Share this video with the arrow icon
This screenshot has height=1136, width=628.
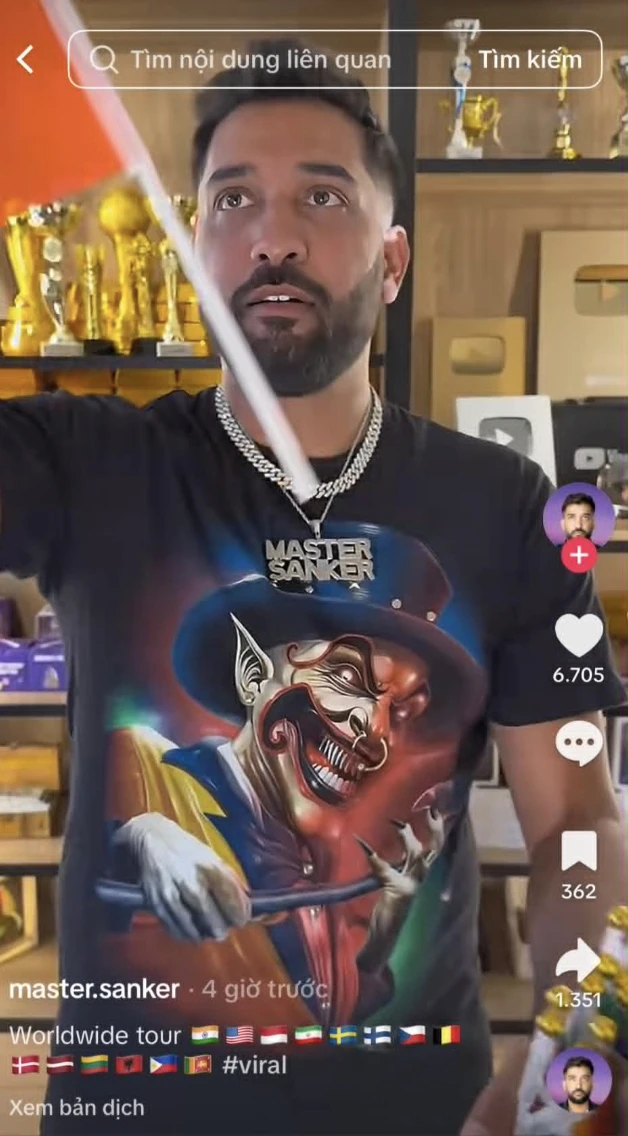pos(577,959)
